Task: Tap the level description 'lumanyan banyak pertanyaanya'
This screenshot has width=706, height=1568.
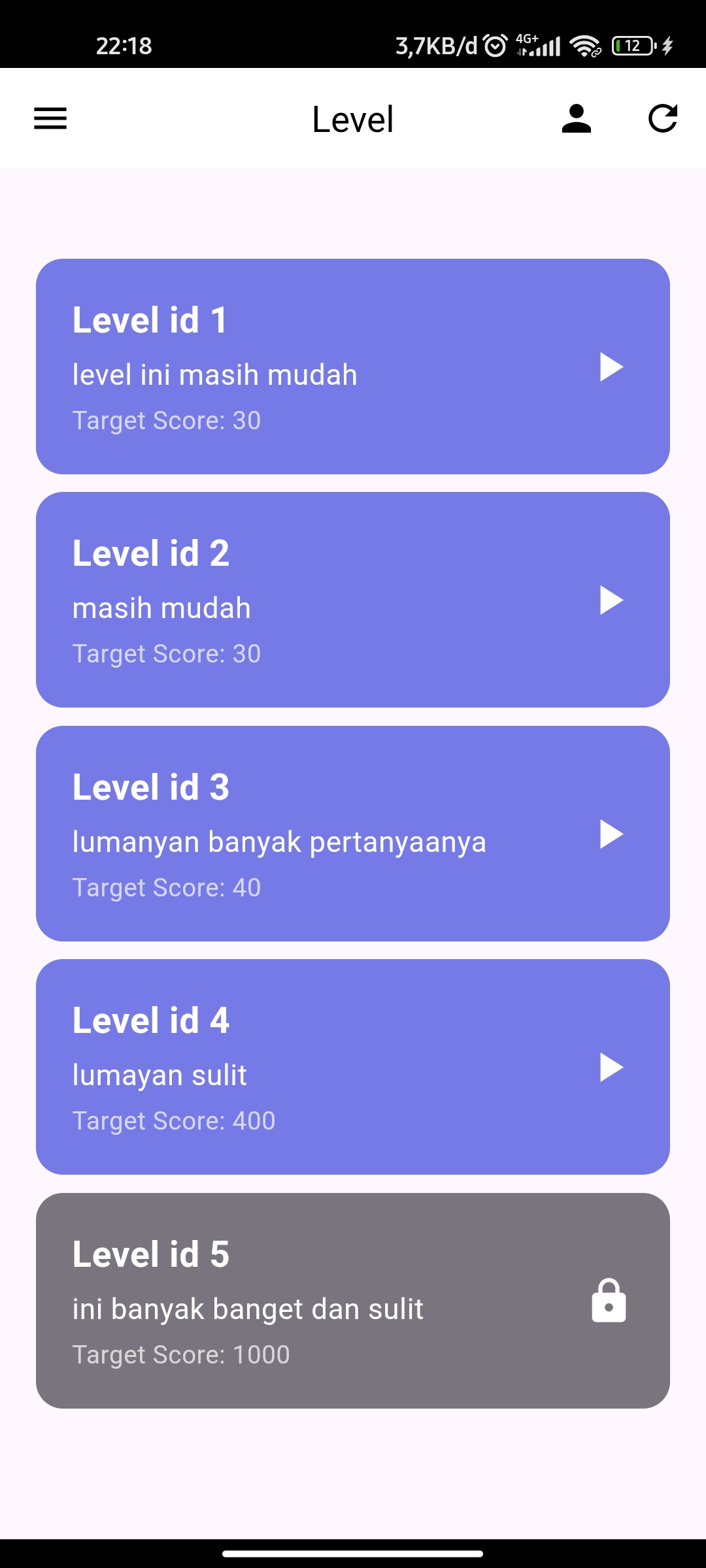Action: (x=279, y=841)
